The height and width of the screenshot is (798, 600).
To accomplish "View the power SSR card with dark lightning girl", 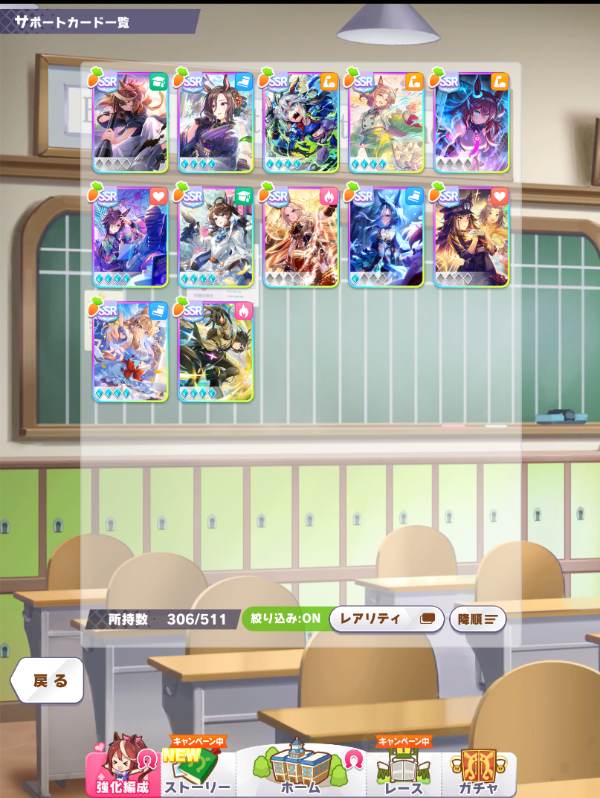I will 472,122.
